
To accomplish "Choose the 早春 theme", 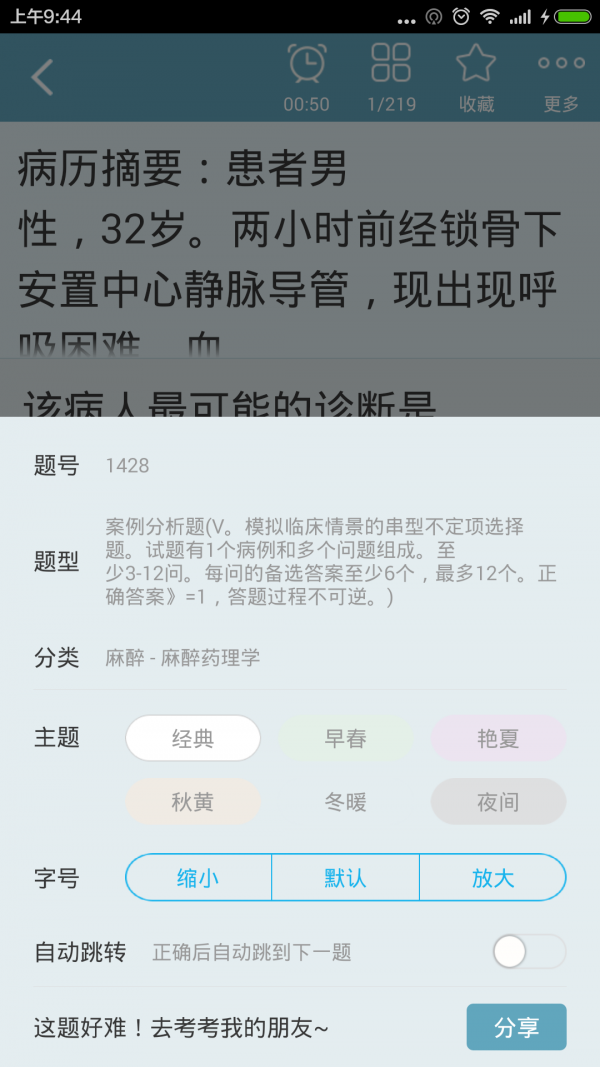I will [x=345, y=738].
